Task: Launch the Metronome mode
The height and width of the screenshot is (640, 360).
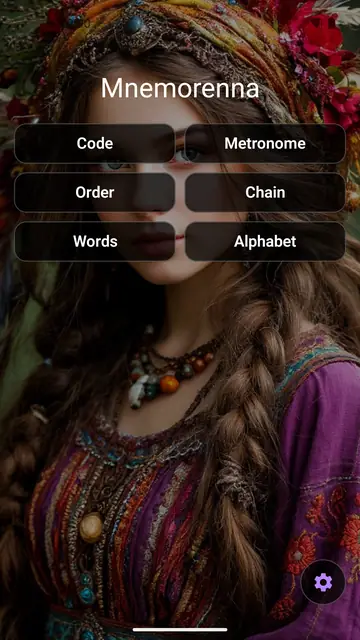Action: pyautogui.click(x=265, y=143)
